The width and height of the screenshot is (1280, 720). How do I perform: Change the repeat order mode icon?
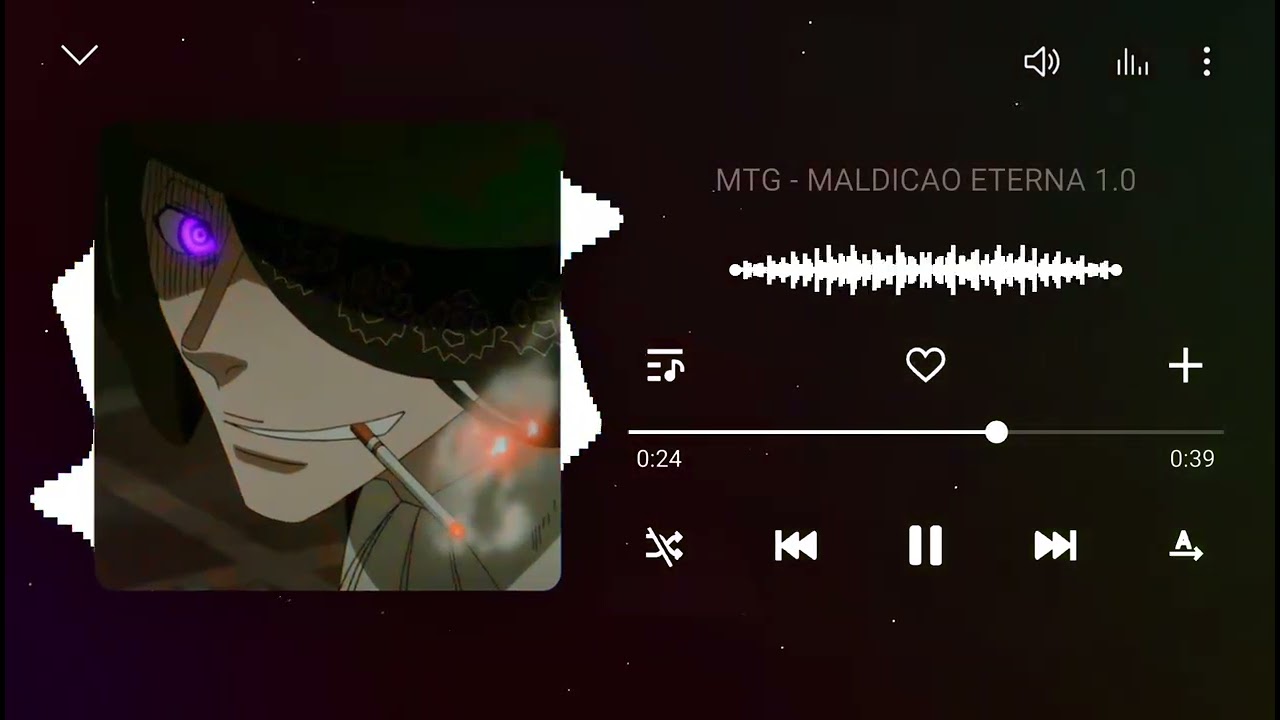click(x=1186, y=546)
